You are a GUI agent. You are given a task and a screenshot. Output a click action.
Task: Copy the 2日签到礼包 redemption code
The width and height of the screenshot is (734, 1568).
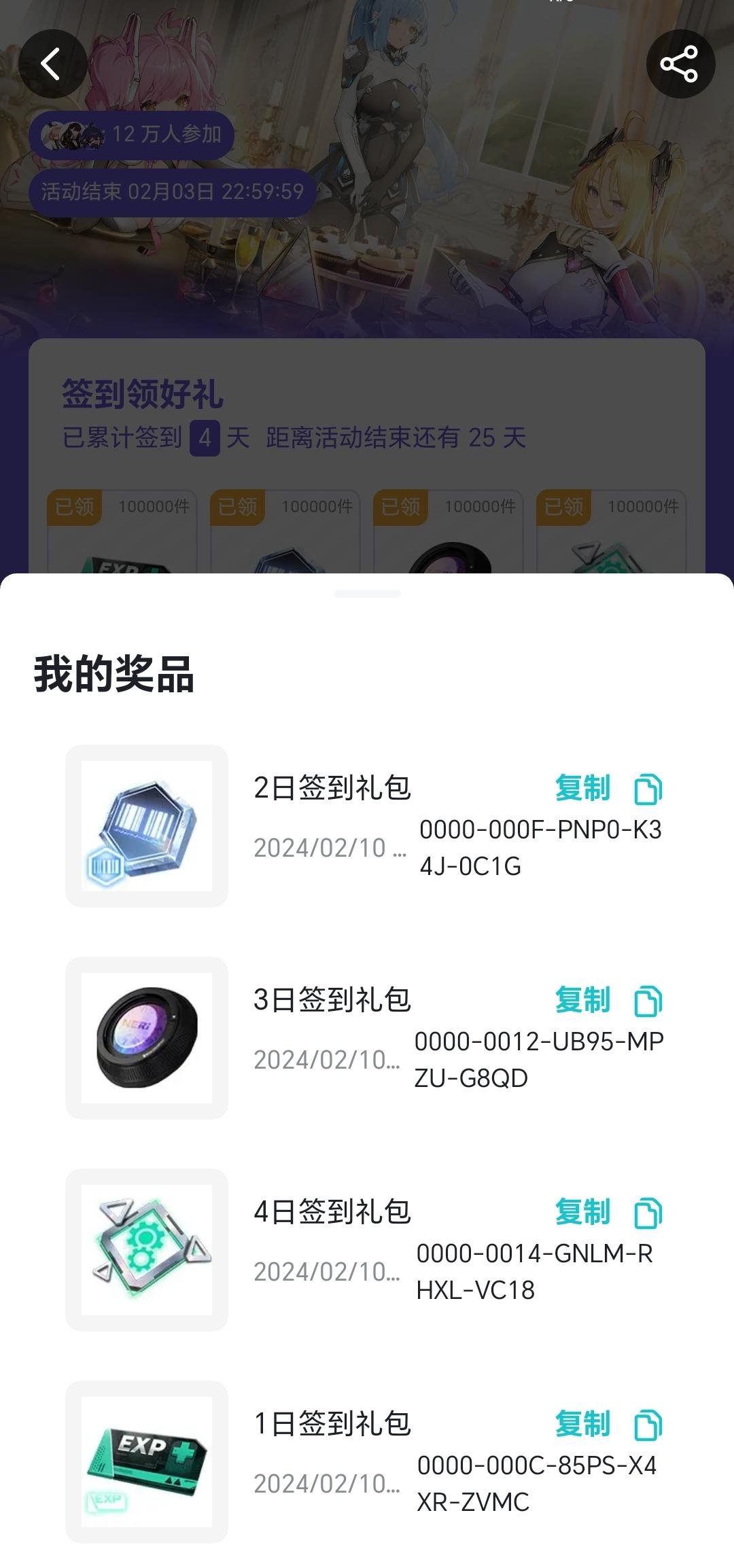click(x=608, y=789)
